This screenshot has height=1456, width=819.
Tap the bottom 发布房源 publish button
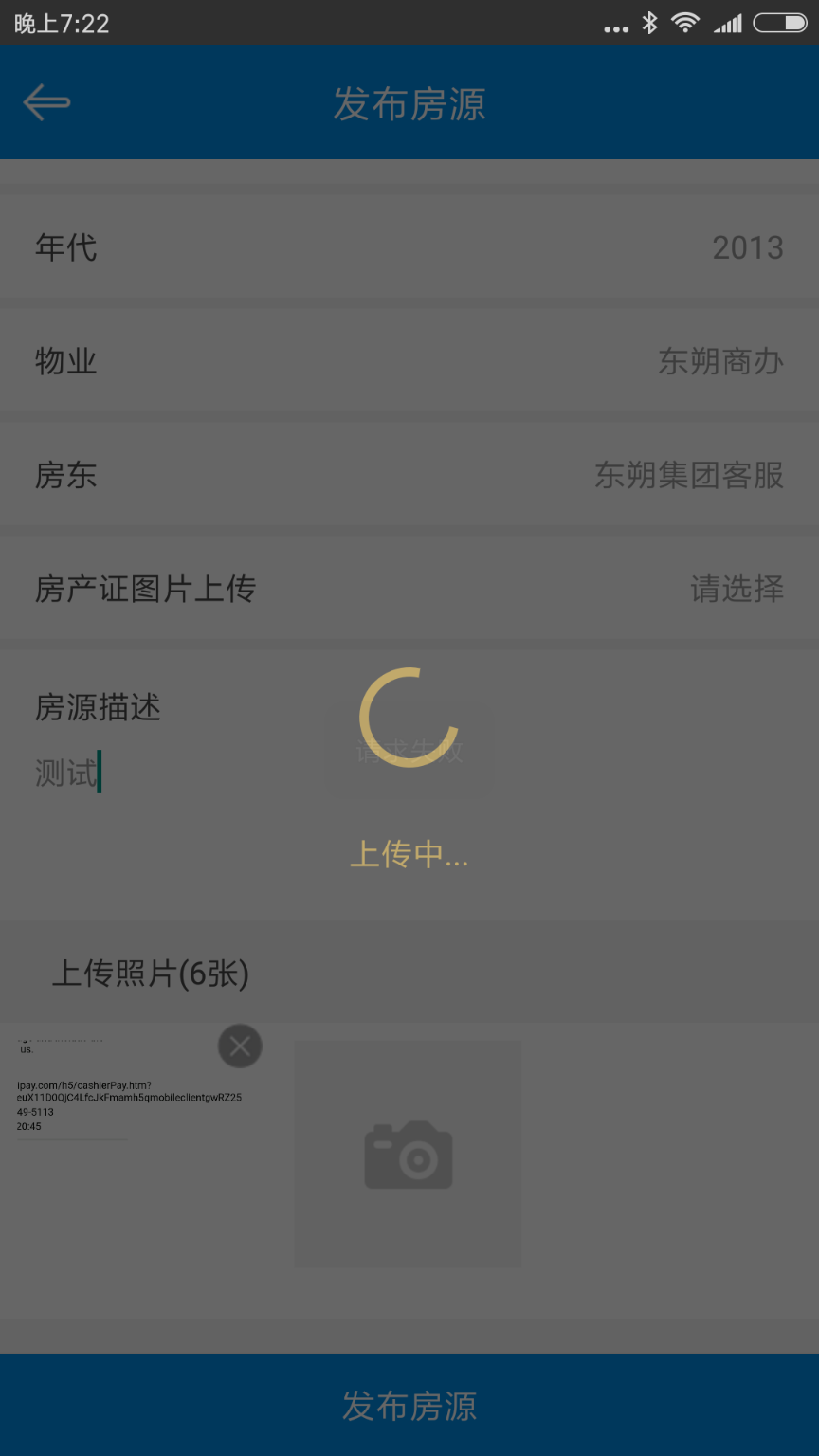coord(409,1405)
